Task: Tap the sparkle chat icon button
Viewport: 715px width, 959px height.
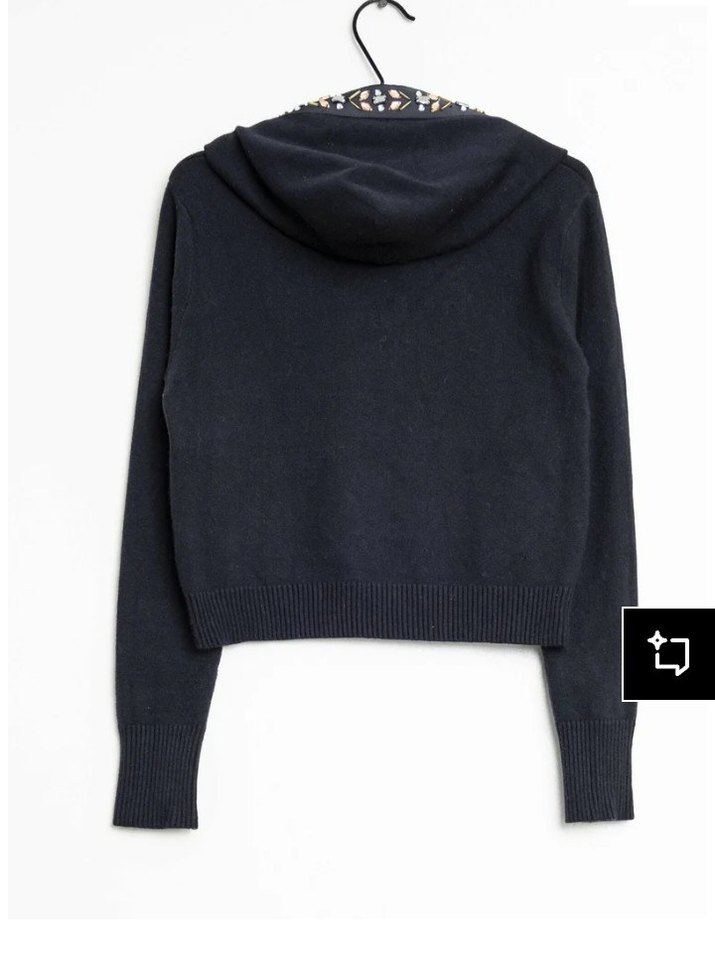Action: pyautogui.click(x=668, y=654)
